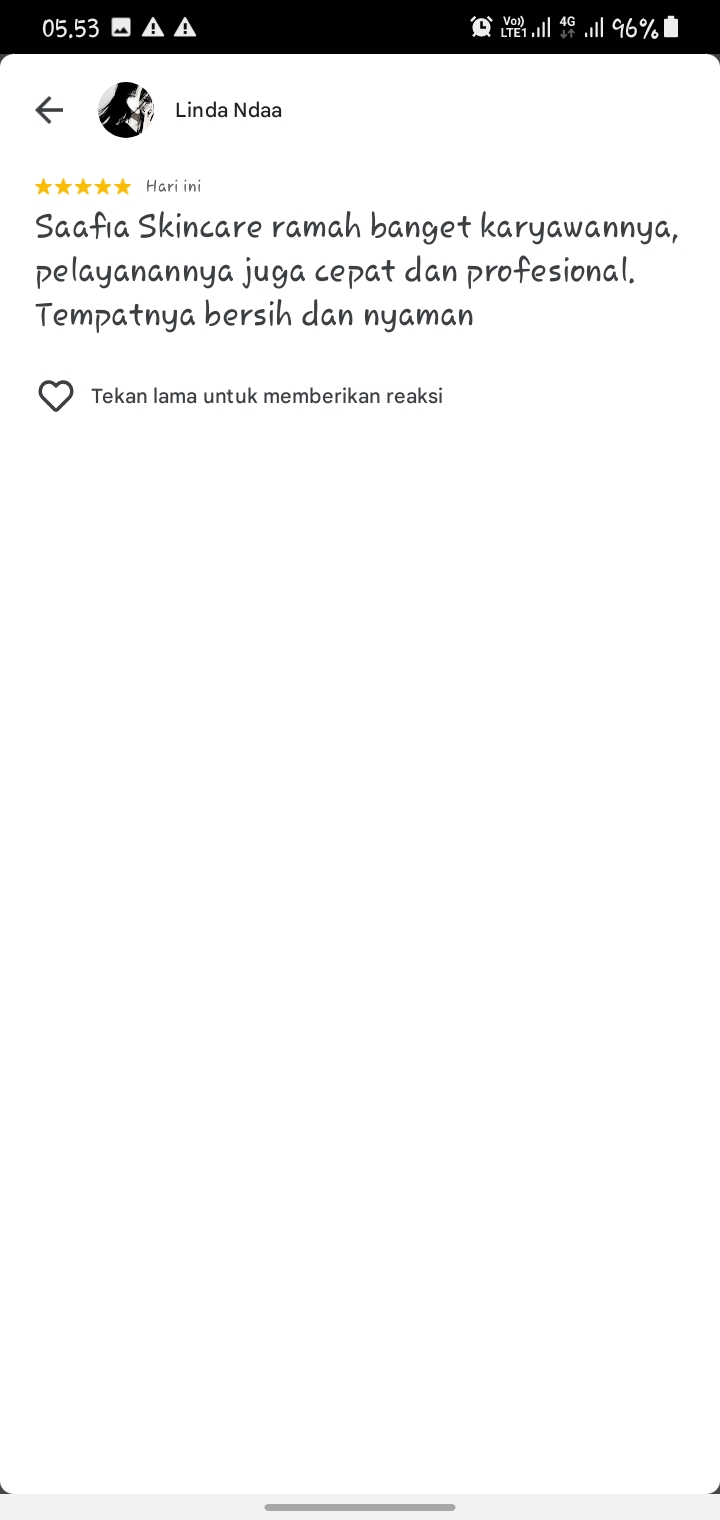Tap the heart icon to like this review
Viewport: 720px width, 1520px height.
coord(56,396)
